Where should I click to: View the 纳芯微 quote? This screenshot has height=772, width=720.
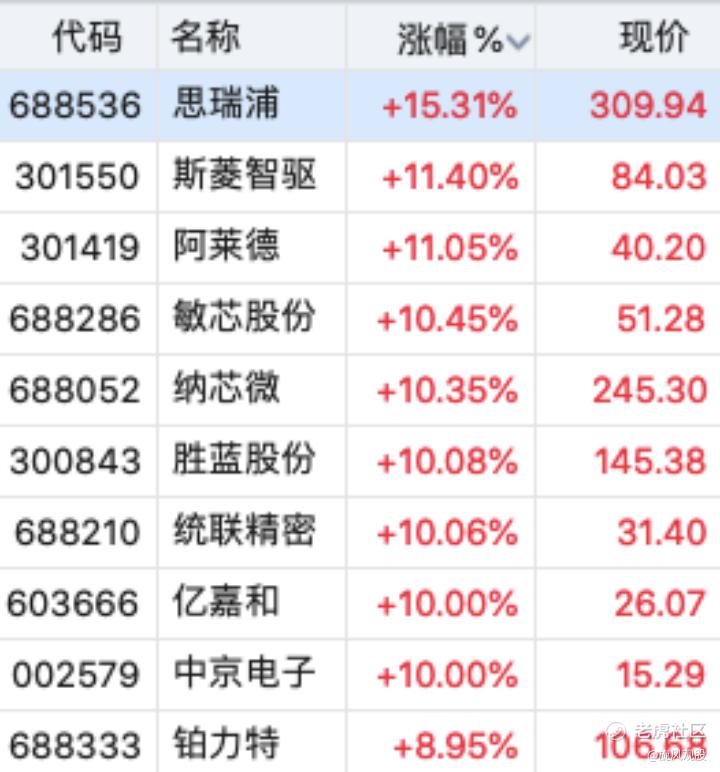point(360,390)
